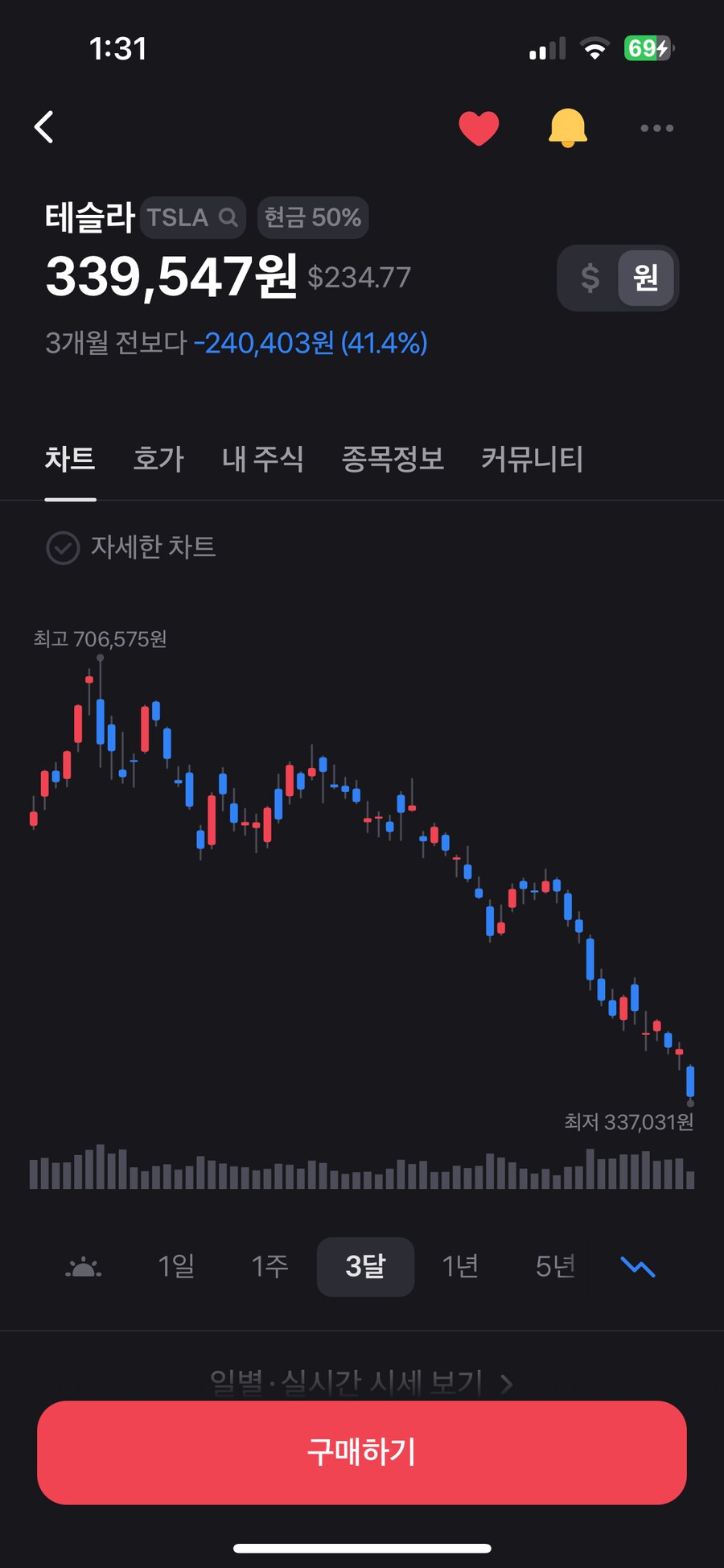Open the 종목정보 tab

(392, 460)
